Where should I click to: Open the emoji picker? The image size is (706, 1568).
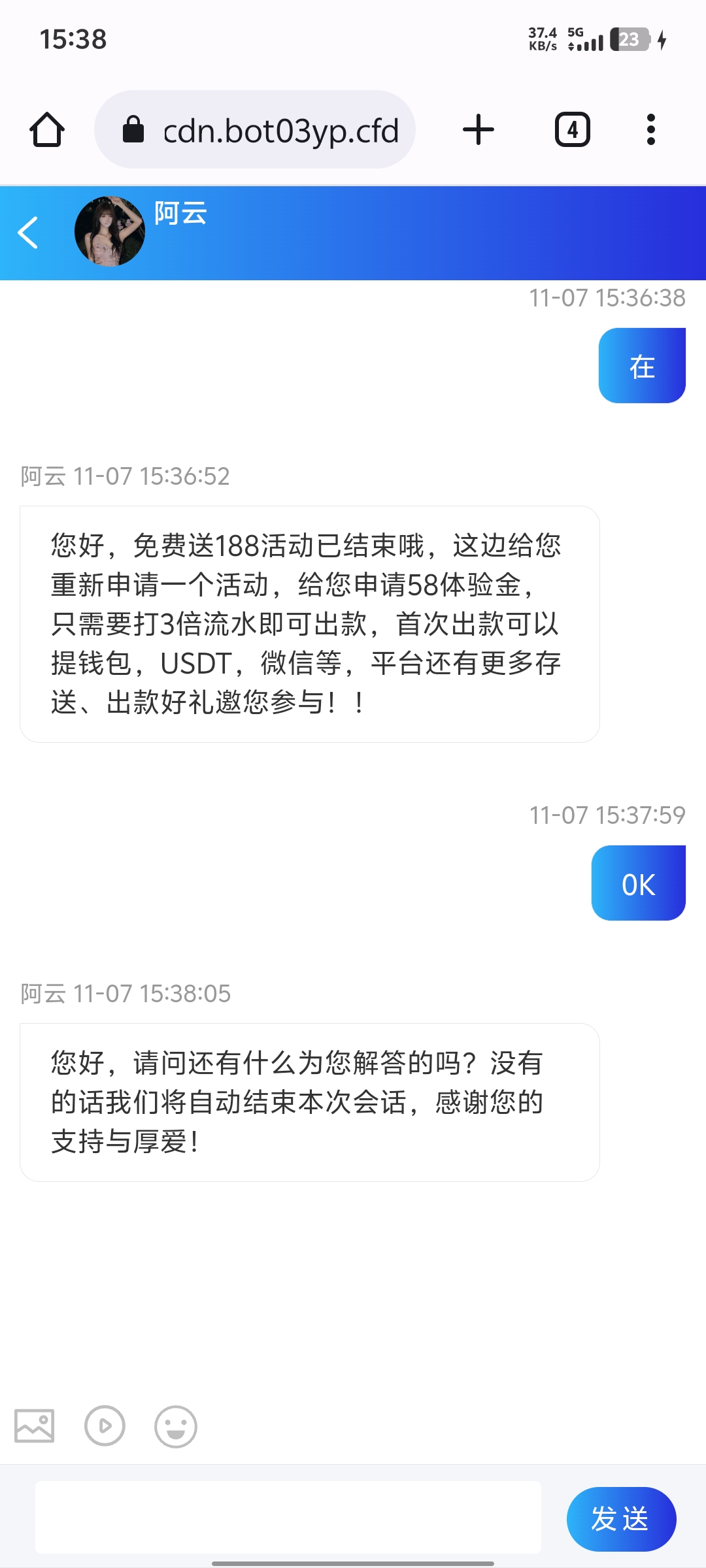tap(175, 1426)
